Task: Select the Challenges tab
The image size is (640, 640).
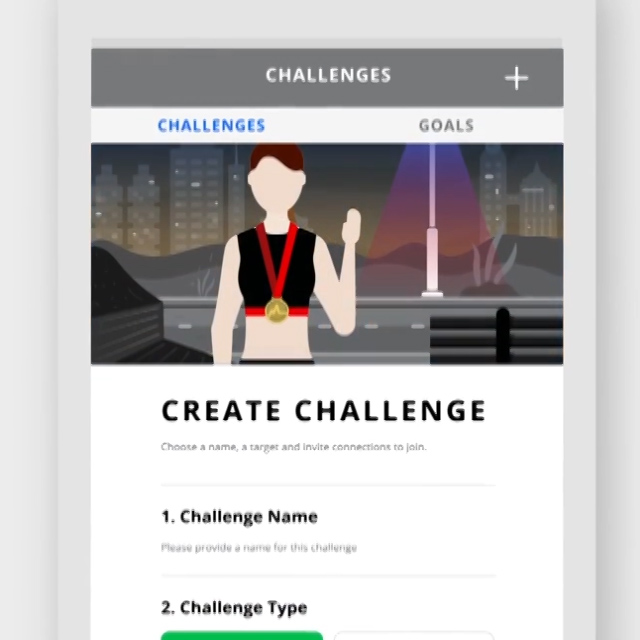Action: 212,125
